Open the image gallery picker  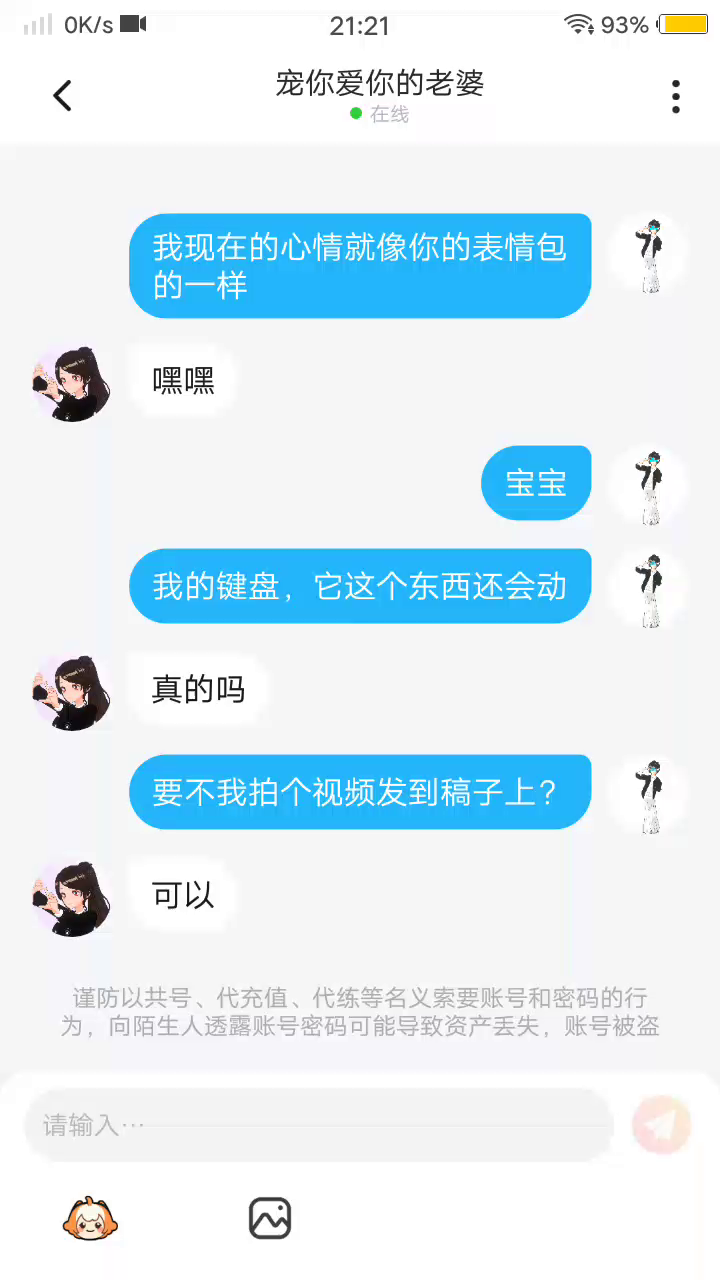pos(270,1218)
